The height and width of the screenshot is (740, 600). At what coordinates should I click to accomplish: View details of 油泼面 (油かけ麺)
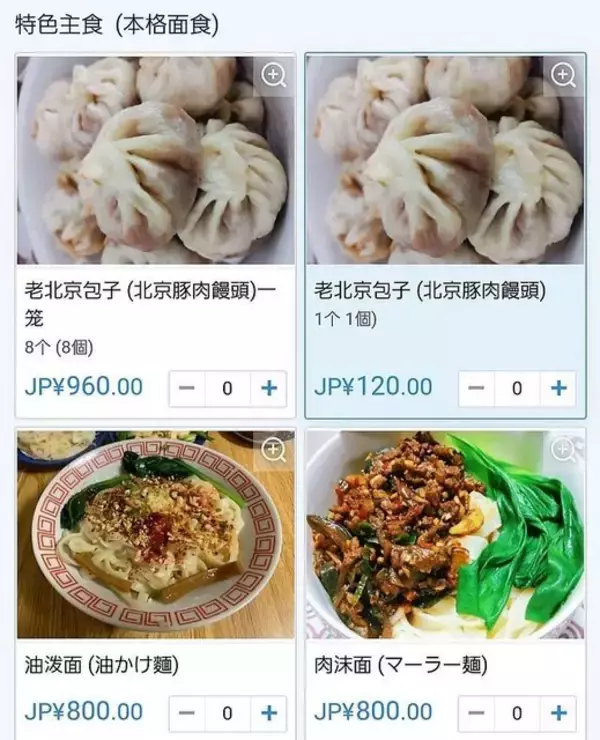[x=102, y=665]
